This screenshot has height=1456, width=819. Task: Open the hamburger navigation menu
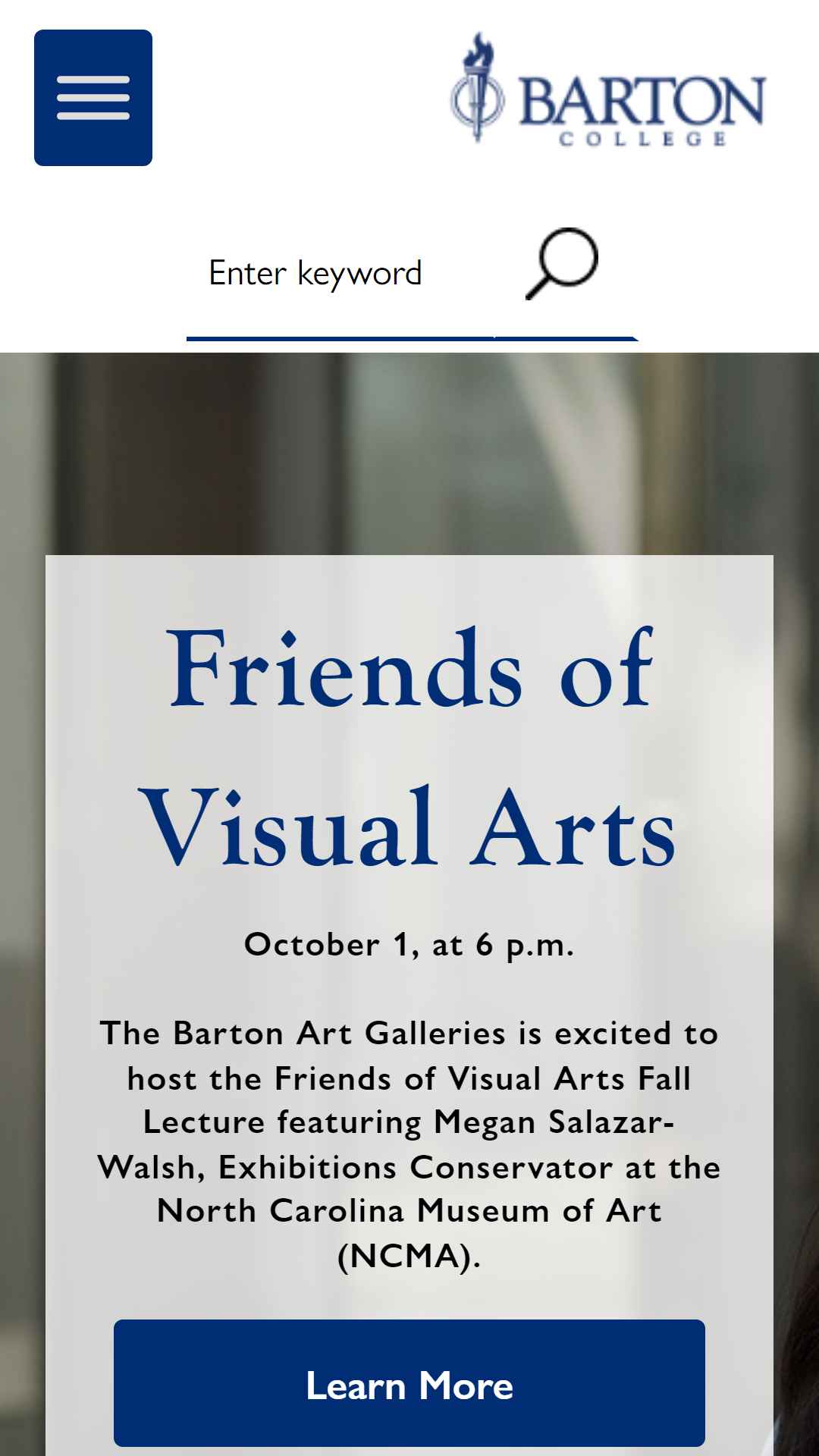93,98
